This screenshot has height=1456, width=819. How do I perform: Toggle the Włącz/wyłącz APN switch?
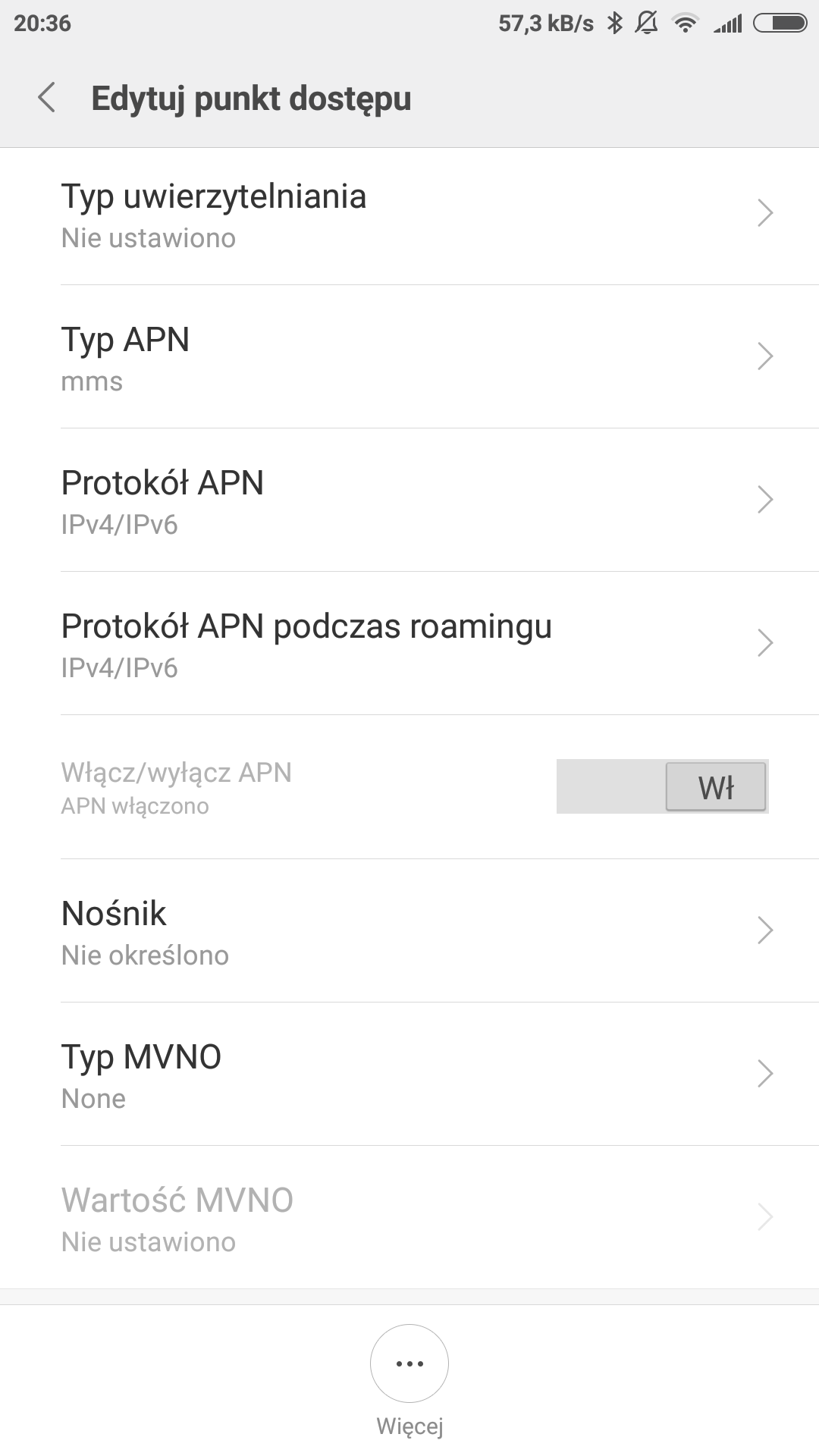click(662, 786)
